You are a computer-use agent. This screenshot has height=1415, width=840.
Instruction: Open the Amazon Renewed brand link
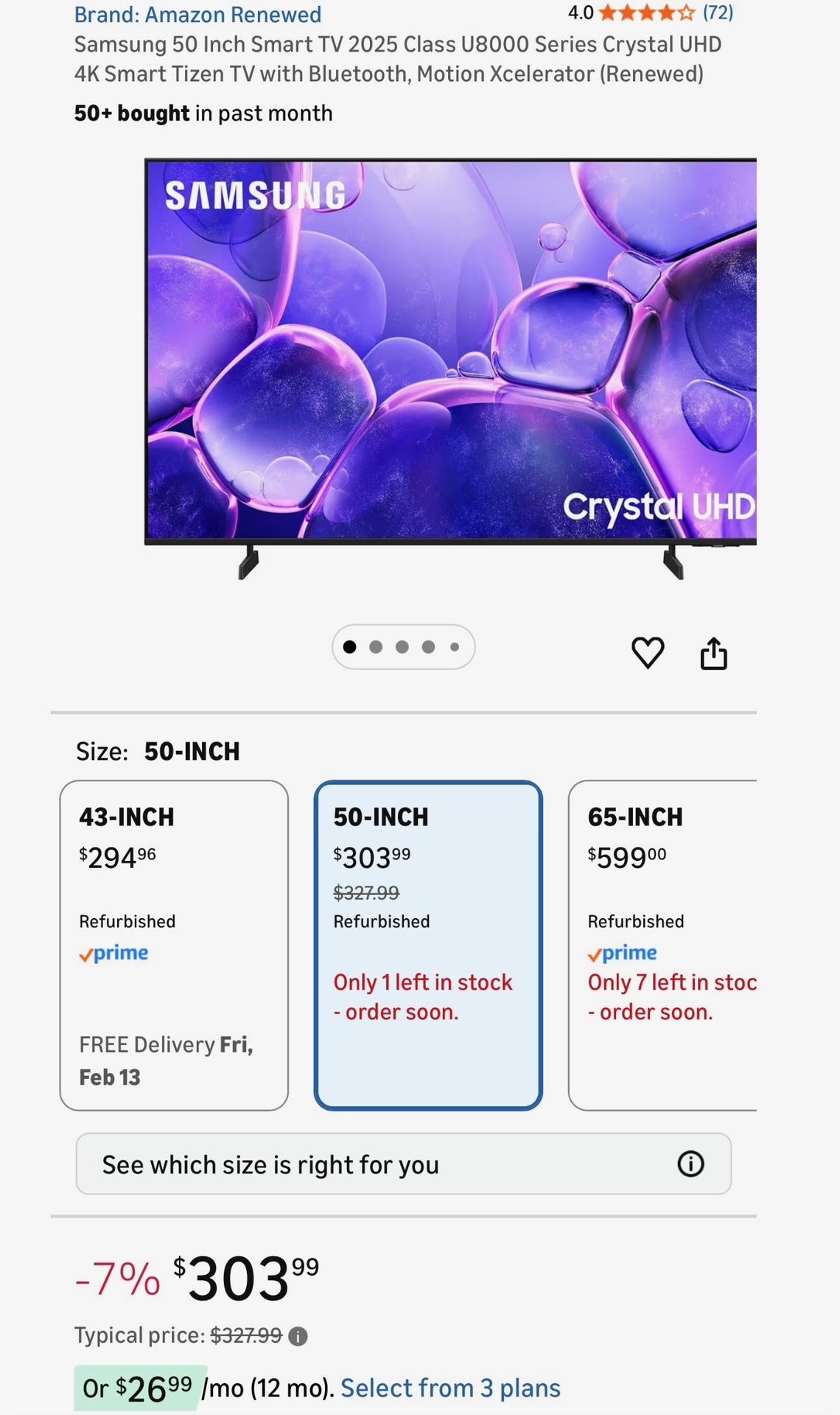(197, 14)
